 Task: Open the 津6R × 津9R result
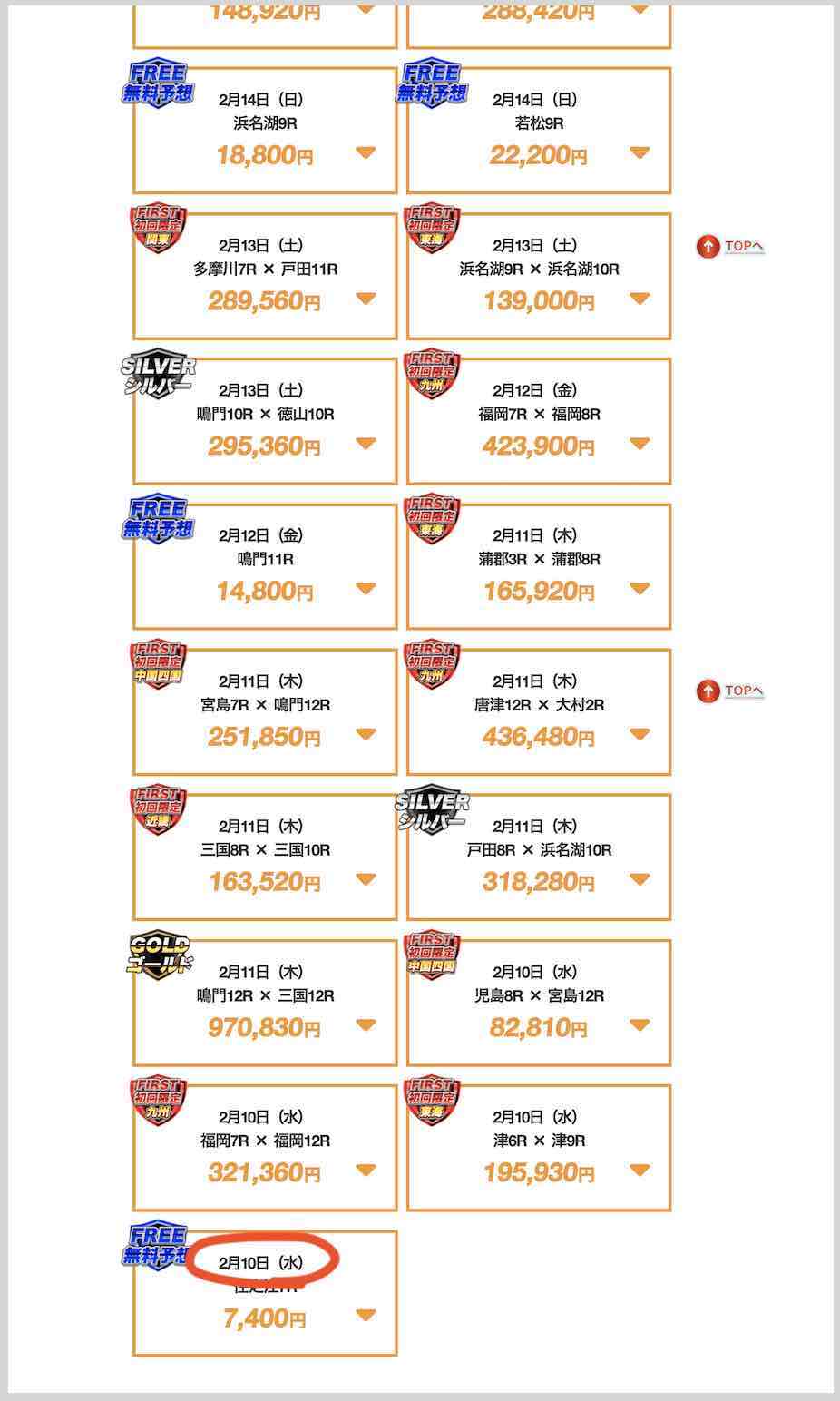pyautogui.click(x=640, y=1171)
